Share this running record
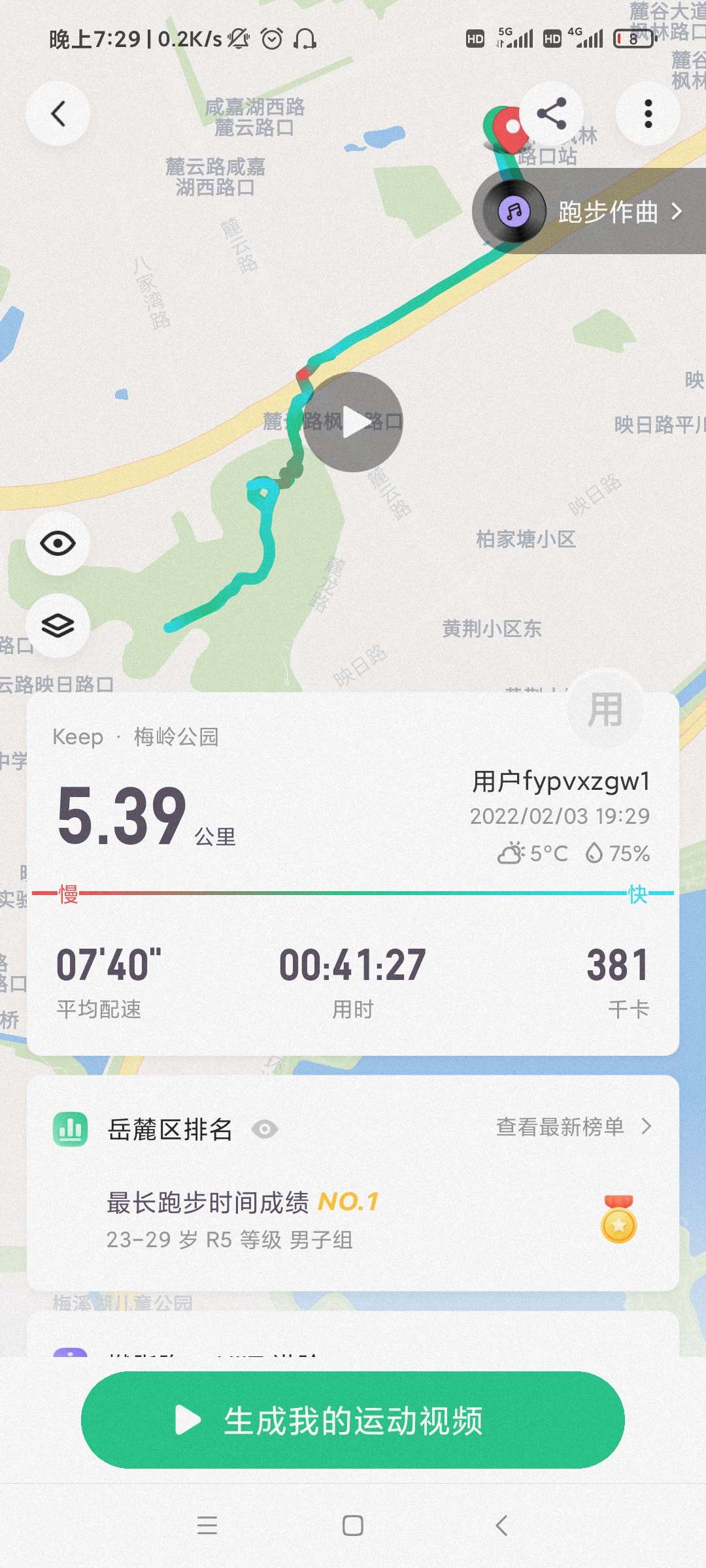 pos(552,114)
